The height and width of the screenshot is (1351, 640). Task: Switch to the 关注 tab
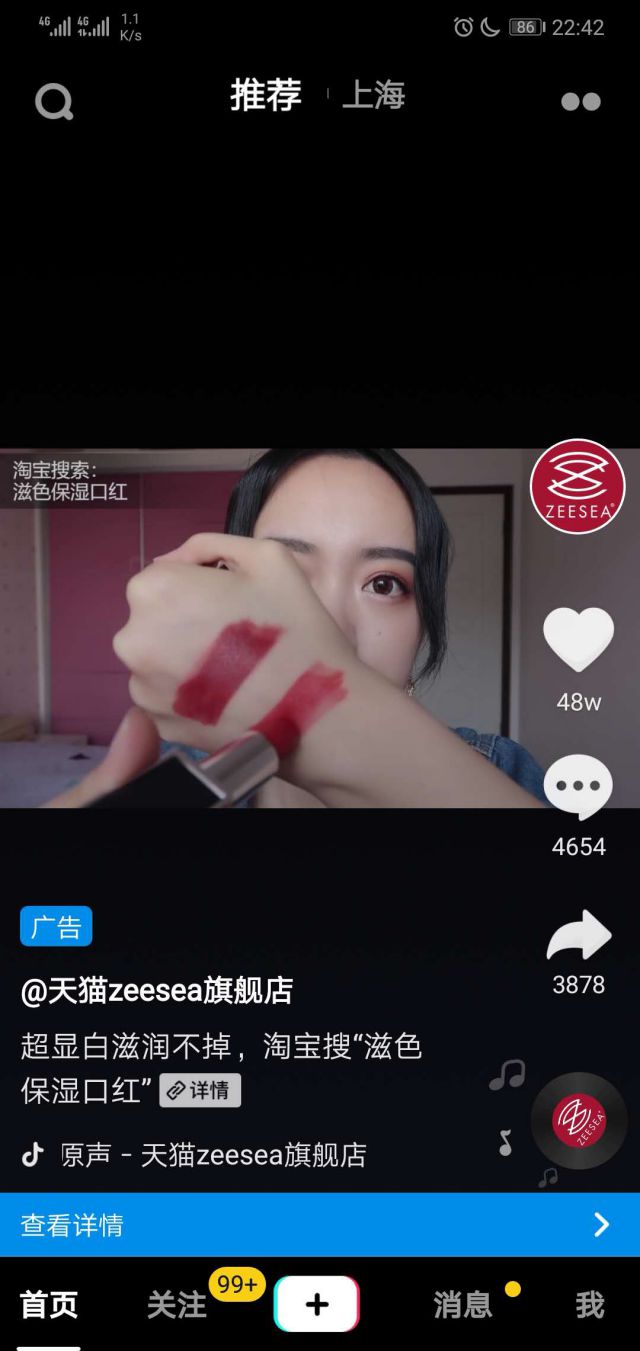[177, 1305]
